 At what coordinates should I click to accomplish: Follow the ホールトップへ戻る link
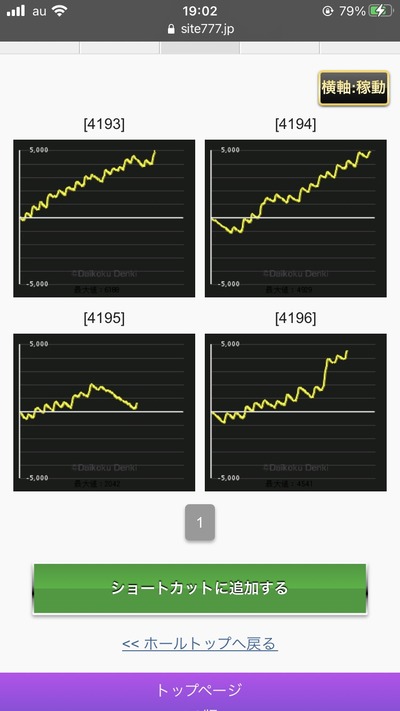point(200,643)
